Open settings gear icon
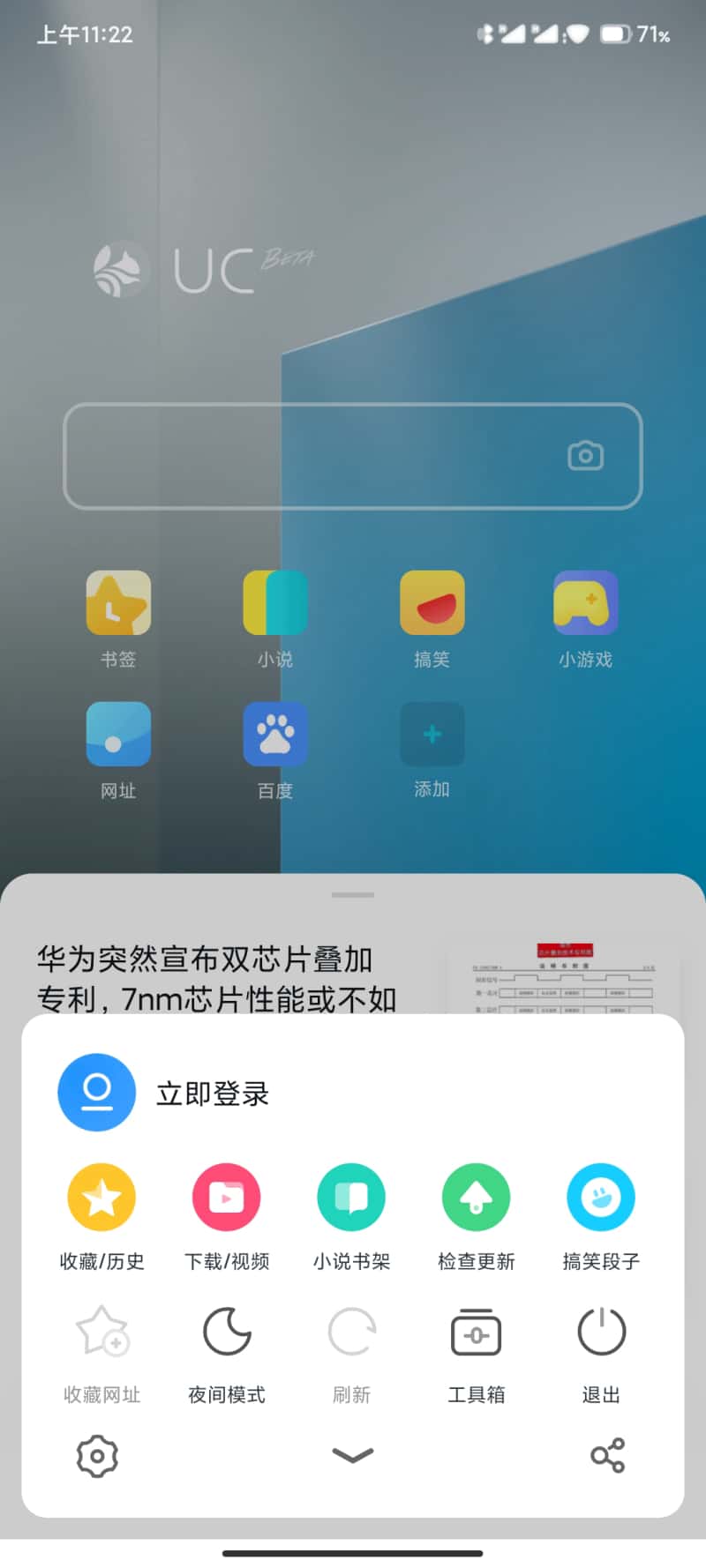The image size is (706, 1568). [x=97, y=1456]
